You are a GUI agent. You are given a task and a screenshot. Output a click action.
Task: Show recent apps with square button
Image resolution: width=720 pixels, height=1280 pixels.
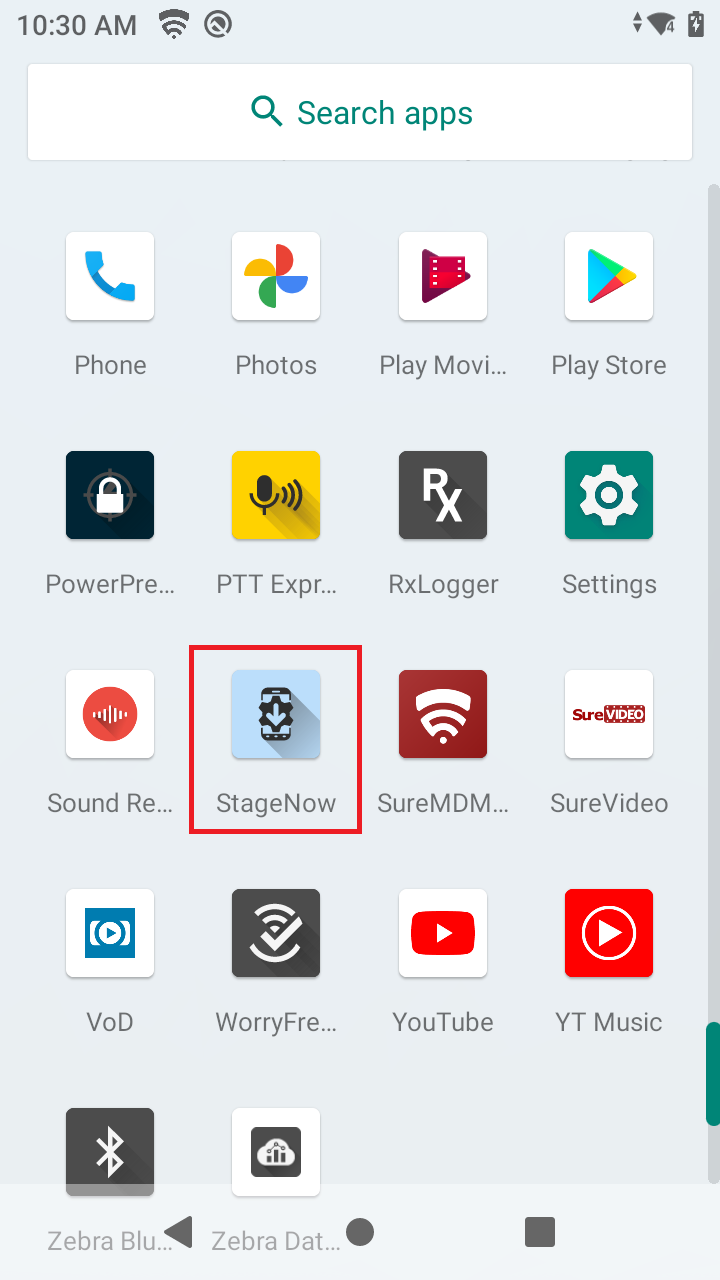click(540, 1232)
